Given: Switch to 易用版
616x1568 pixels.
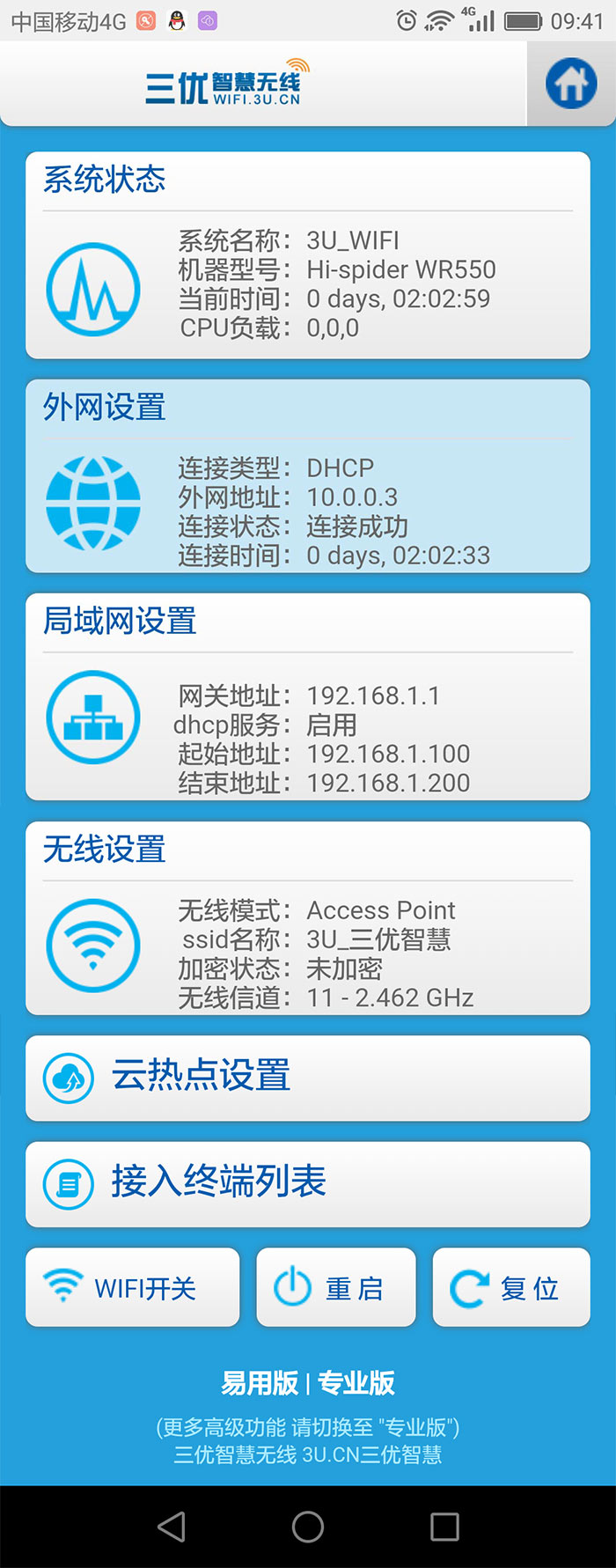Looking at the screenshot, I should pyautogui.click(x=260, y=1383).
